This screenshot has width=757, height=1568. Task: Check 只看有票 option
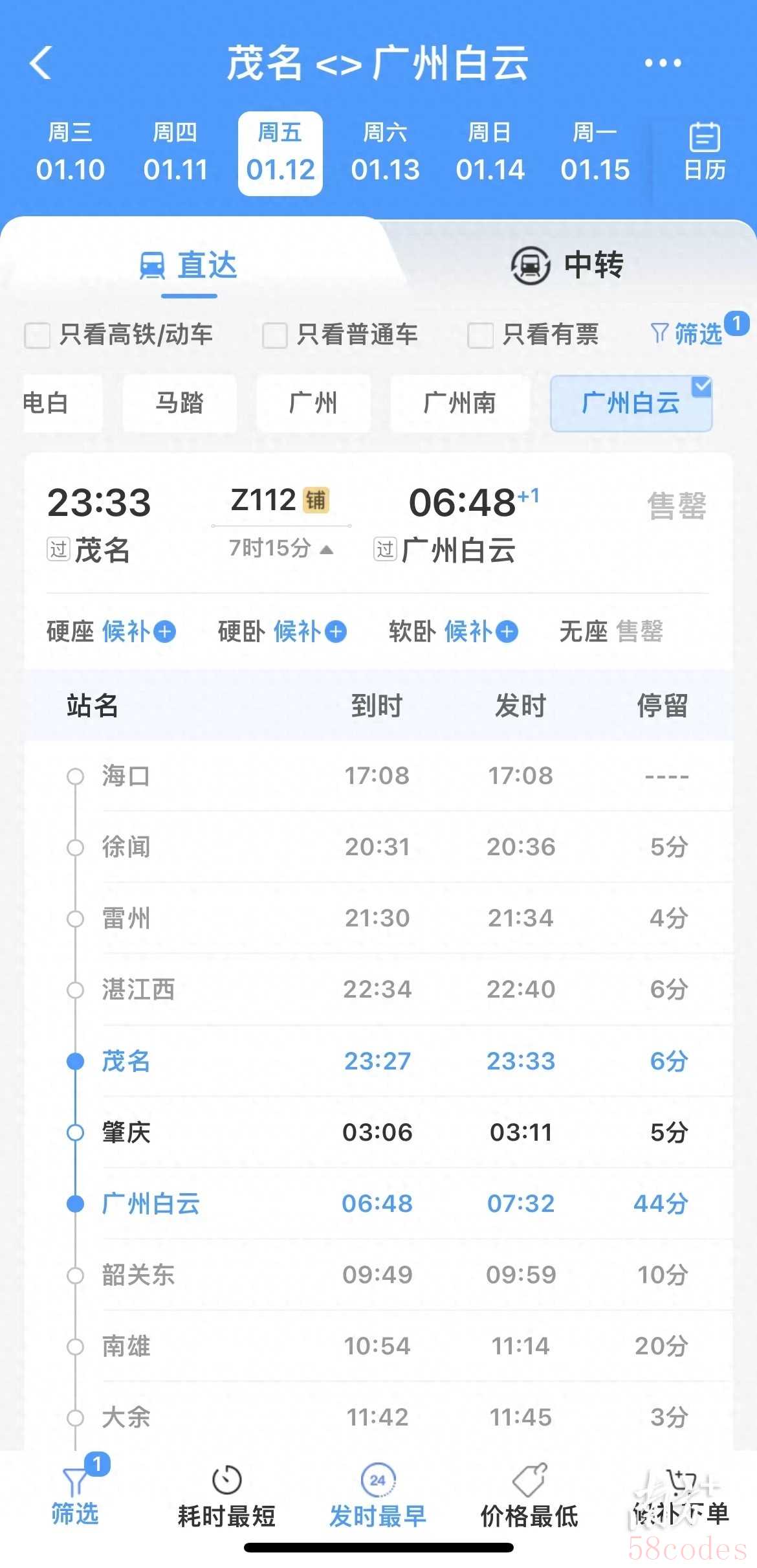click(x=480, y=335)
